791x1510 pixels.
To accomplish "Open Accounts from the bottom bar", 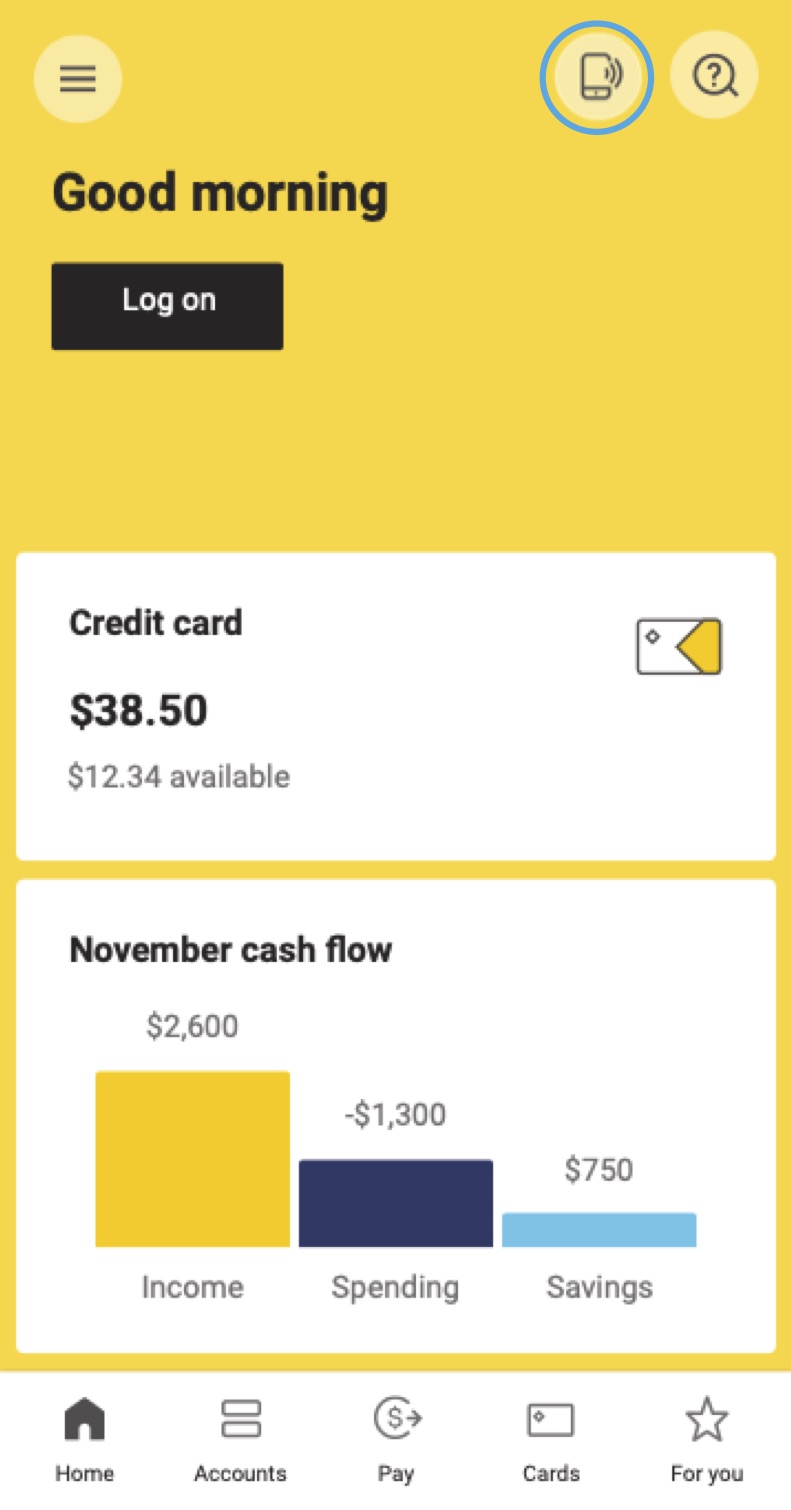I will (240, 1417).
